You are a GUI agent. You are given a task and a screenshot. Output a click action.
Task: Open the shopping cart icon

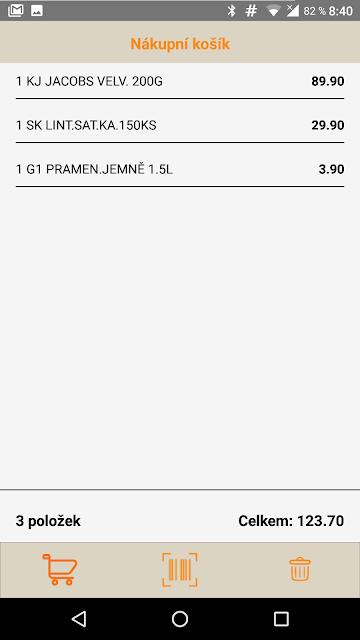pos(60,569)
